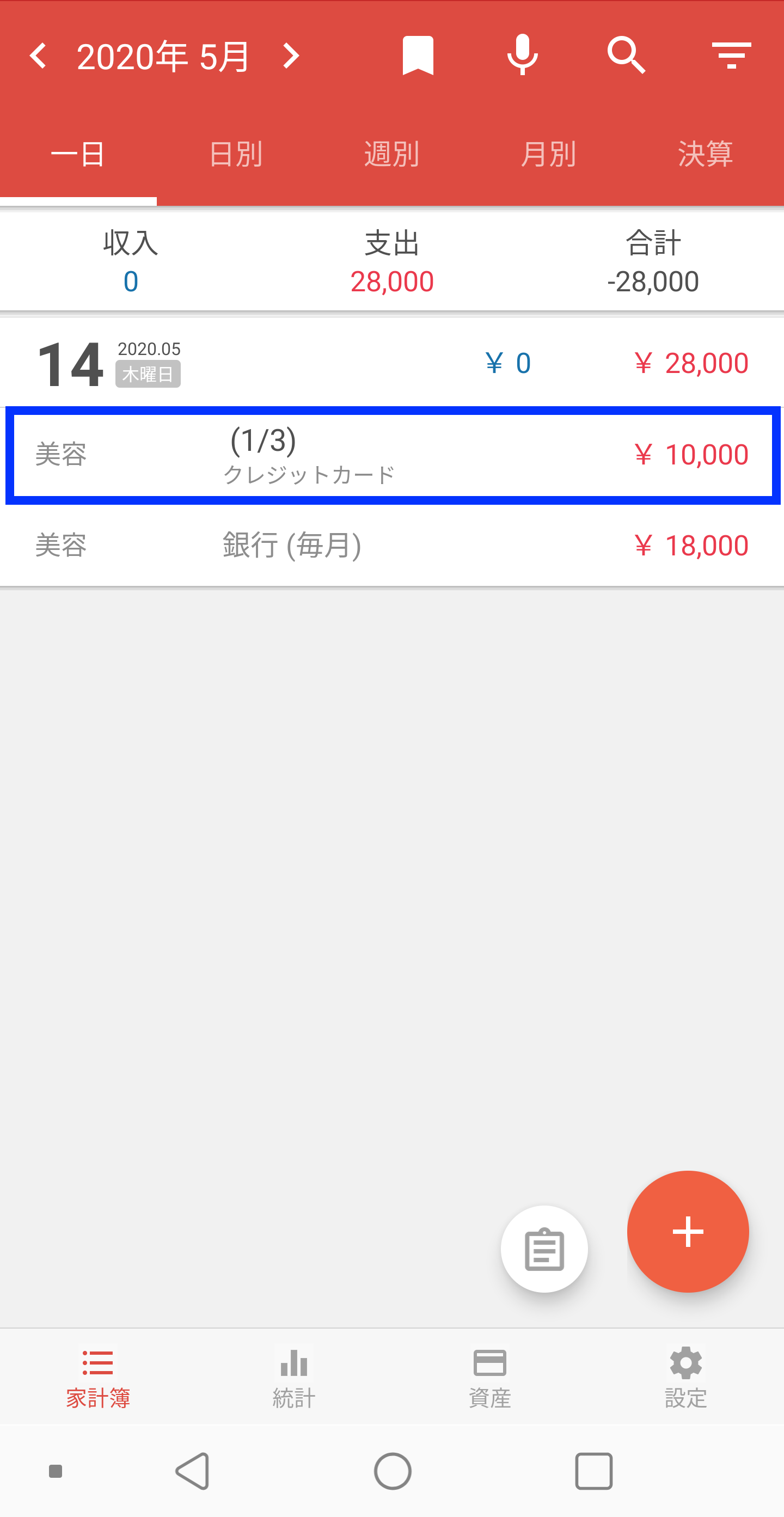Open the bookmark icon
This screenshot has height=1517, width=784.
(x=418, y=56)
